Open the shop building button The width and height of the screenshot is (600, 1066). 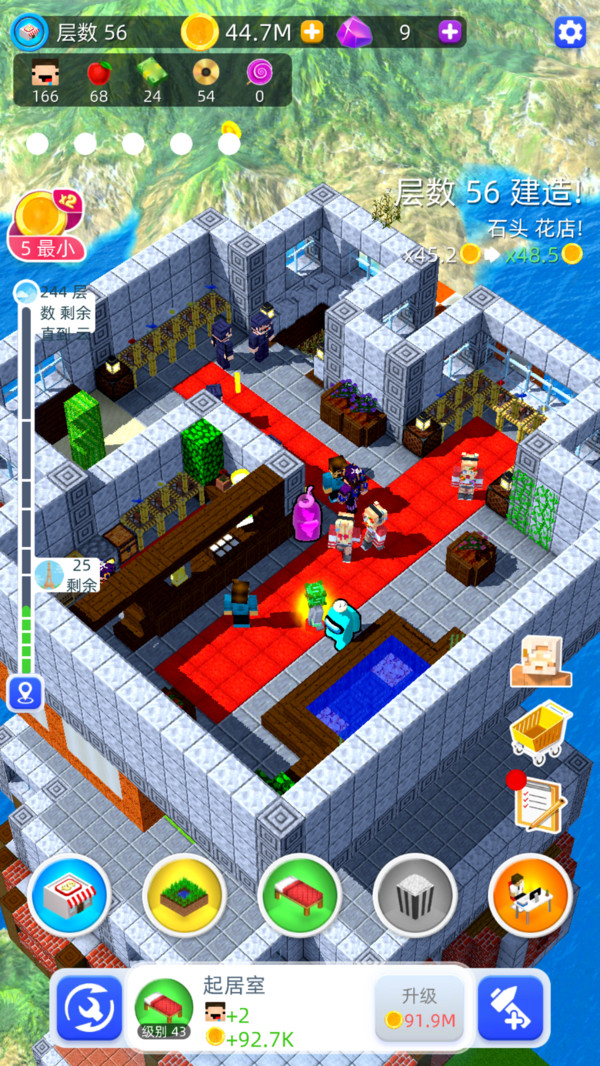tap(69, 895)
